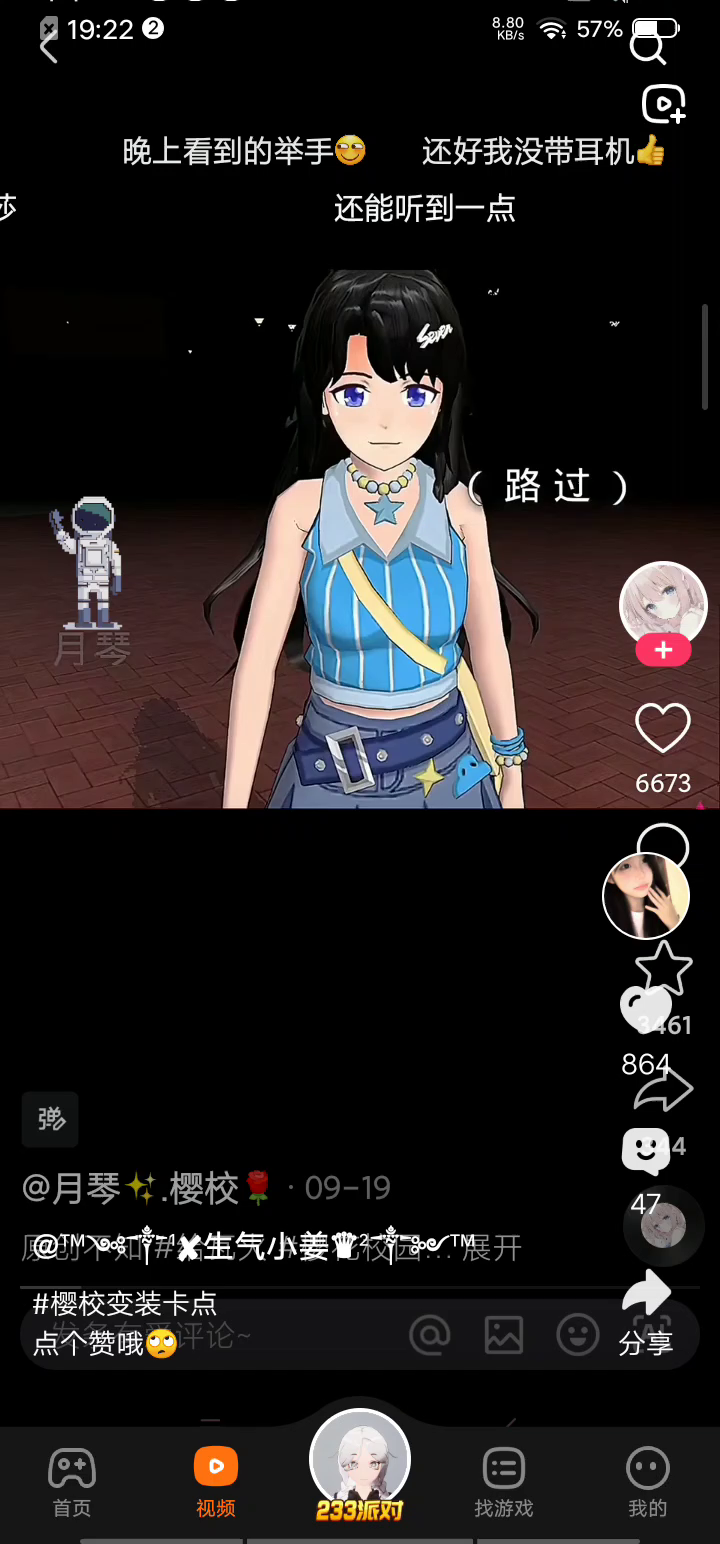This screenshot has height=1544, width=720.
Task: Like this video with 6673 likes
Action: click(x=663, y=729)
